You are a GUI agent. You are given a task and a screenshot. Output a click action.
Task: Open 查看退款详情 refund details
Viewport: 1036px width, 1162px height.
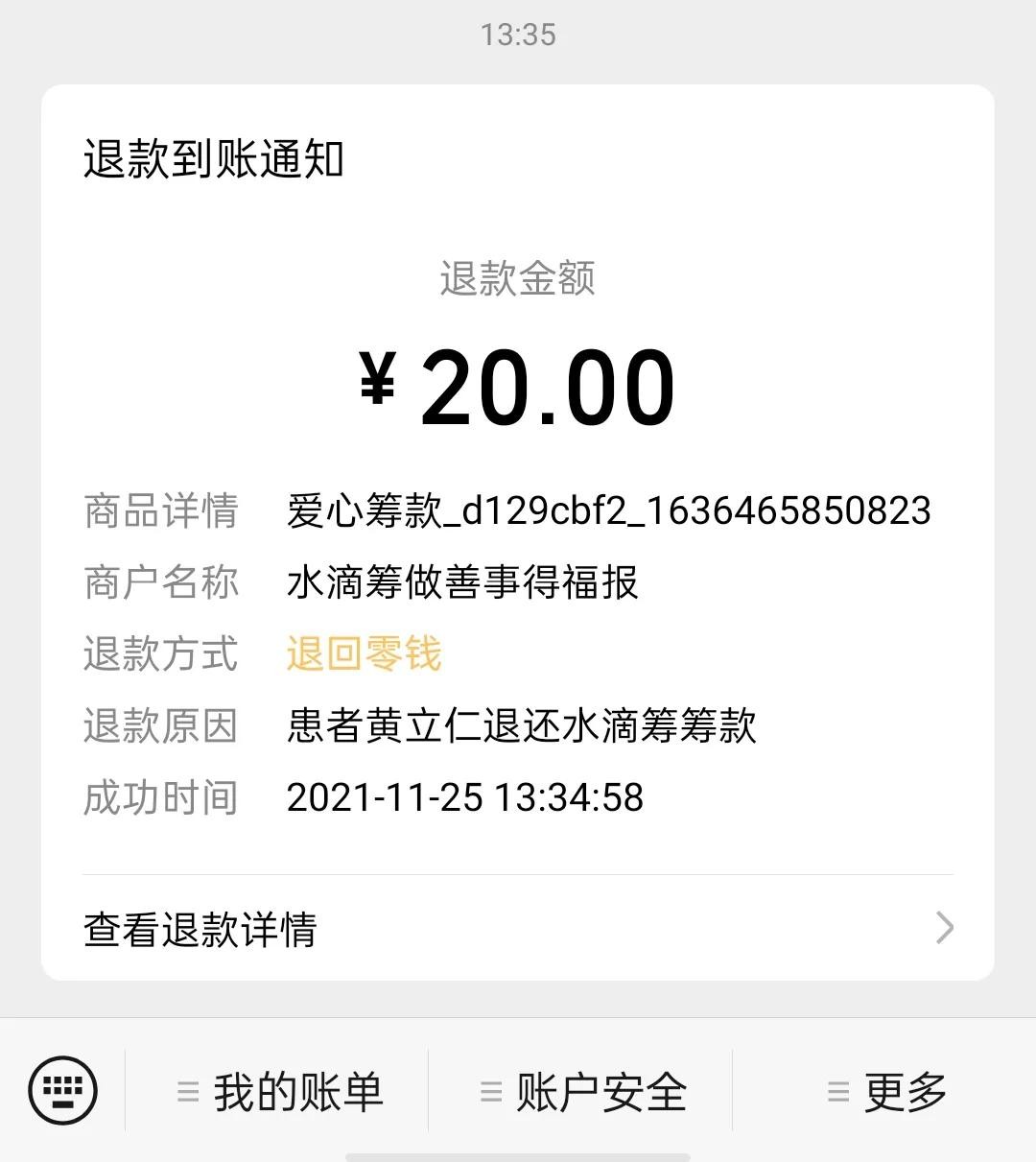(x=518, y=928)
